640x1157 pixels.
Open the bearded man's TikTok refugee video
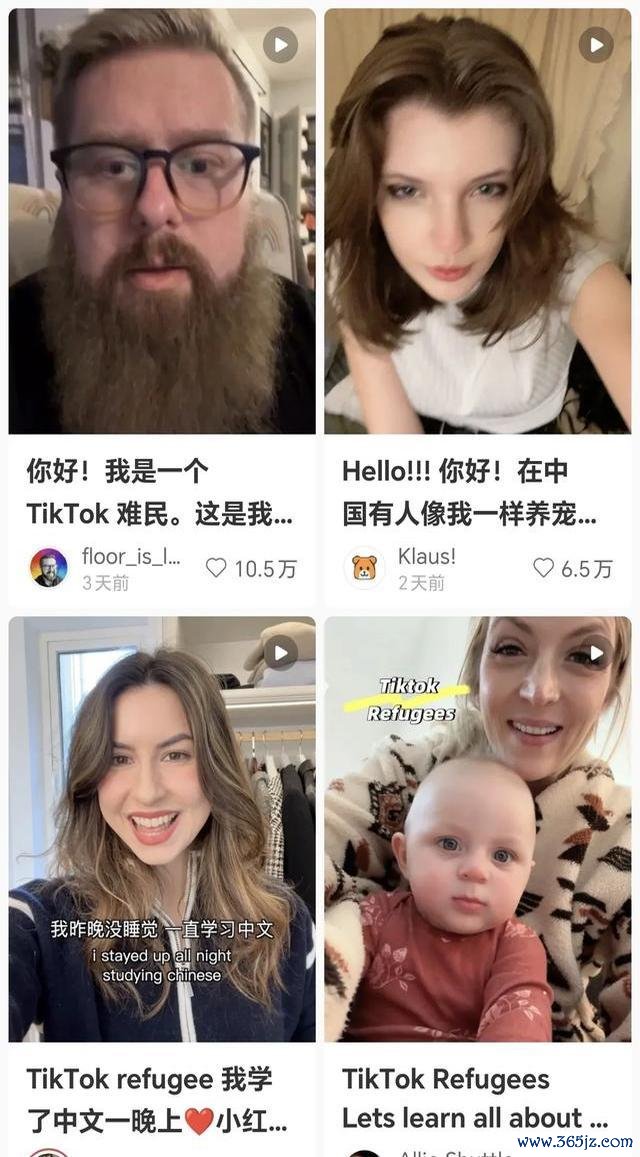click(x=162, y=220)
